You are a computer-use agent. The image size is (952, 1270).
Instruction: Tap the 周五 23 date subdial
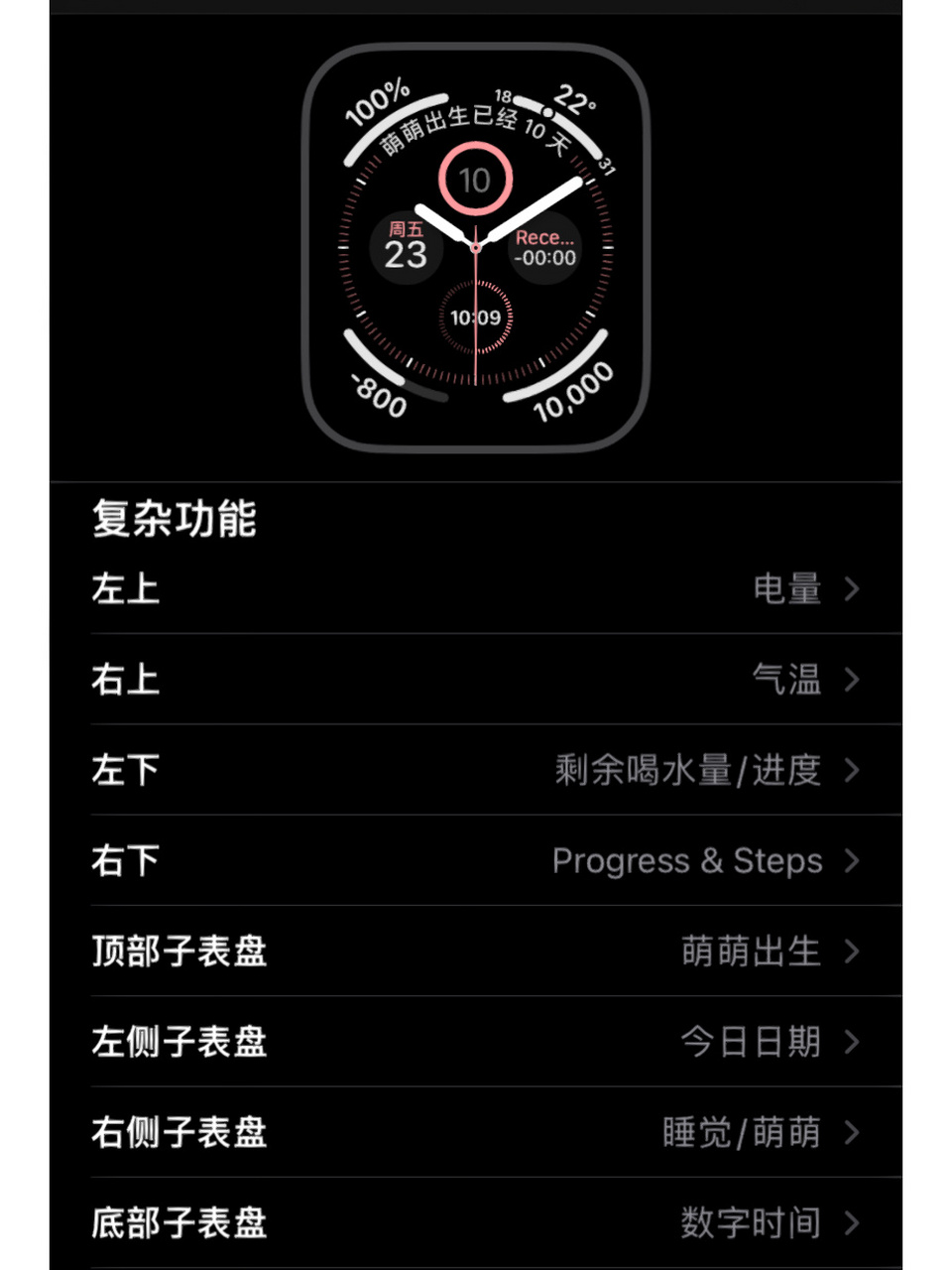pos(406,248)
